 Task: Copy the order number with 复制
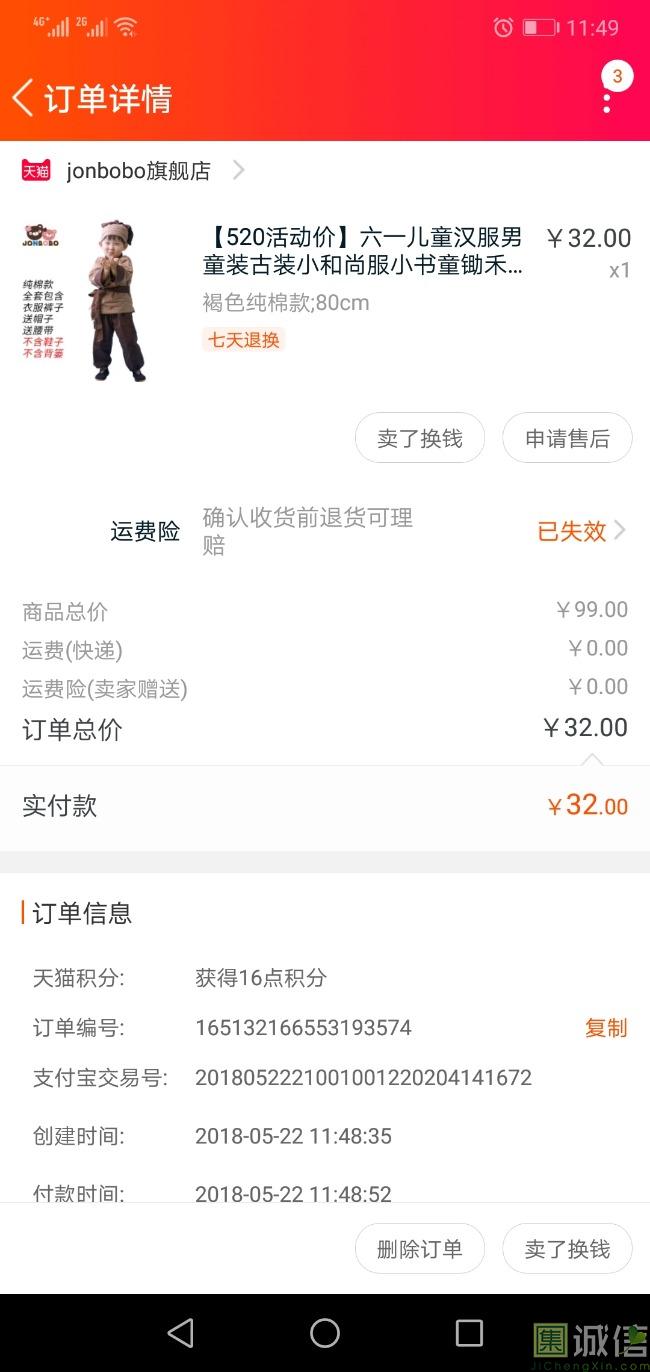[x=606, y=1028]
